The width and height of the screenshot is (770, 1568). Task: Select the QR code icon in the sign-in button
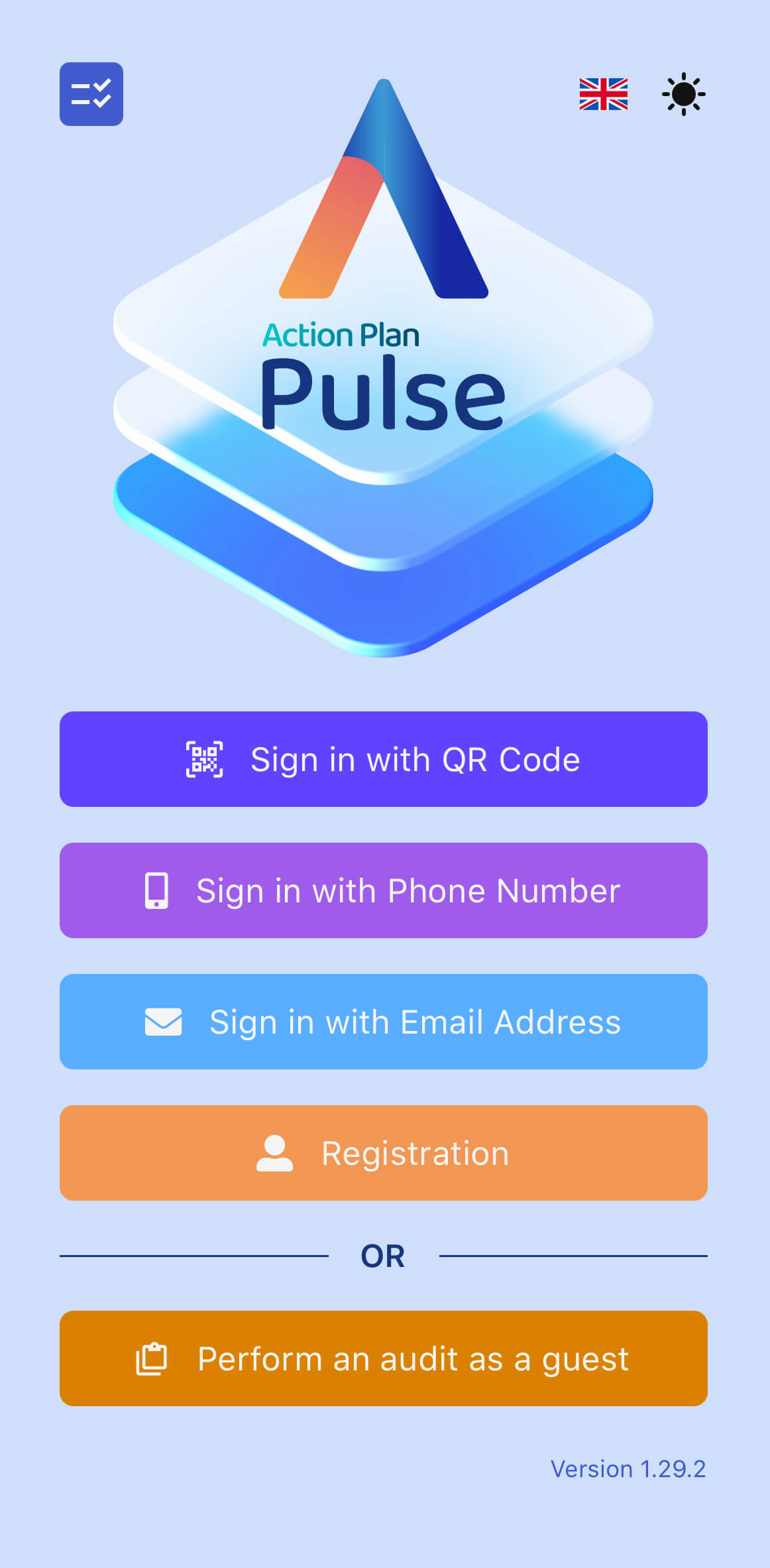[x=206, y=759]
